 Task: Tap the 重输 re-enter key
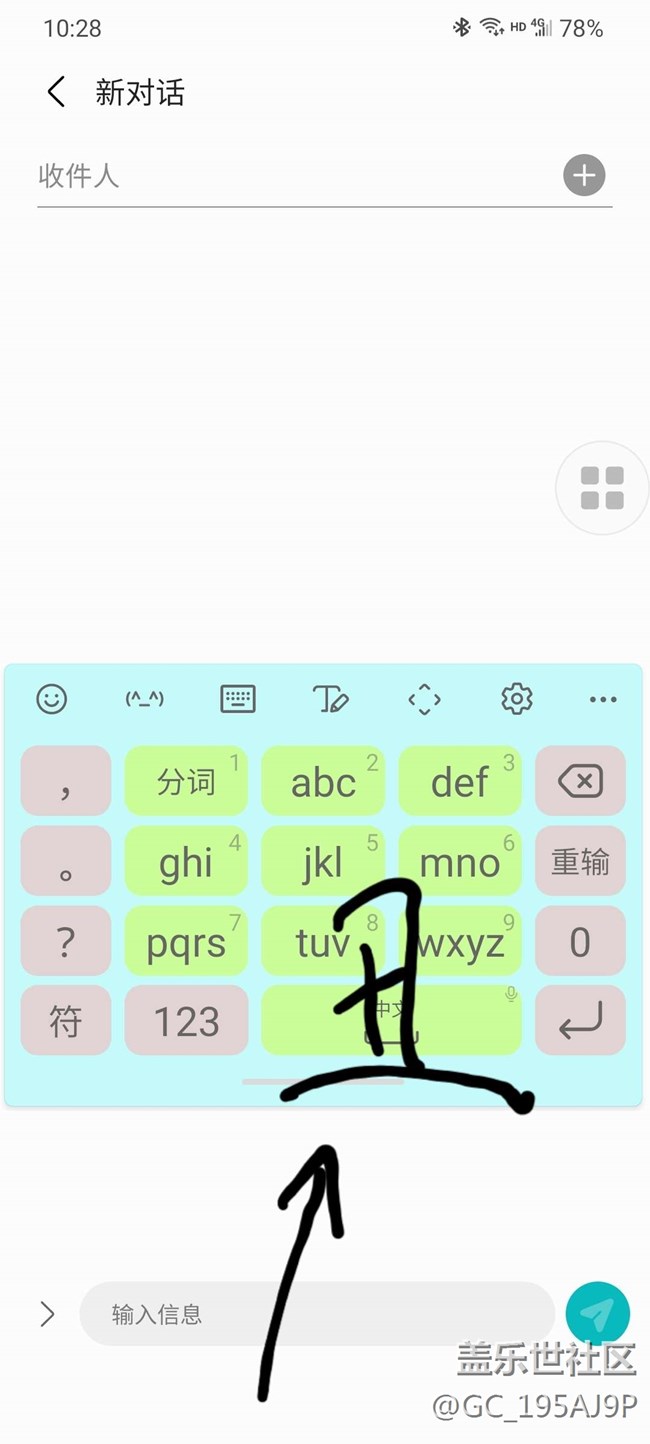point(580,861)
